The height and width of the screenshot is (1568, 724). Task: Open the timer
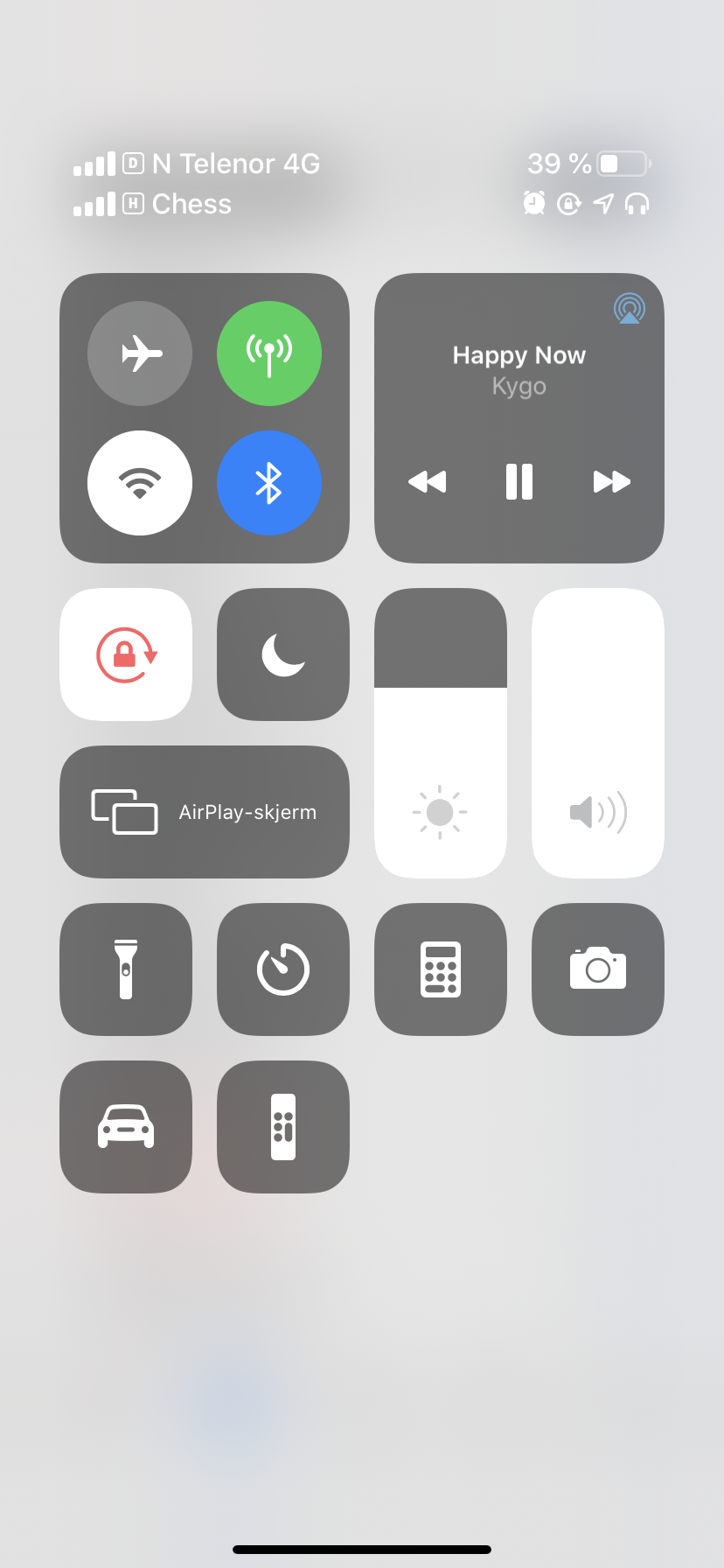tap(283, 969)
